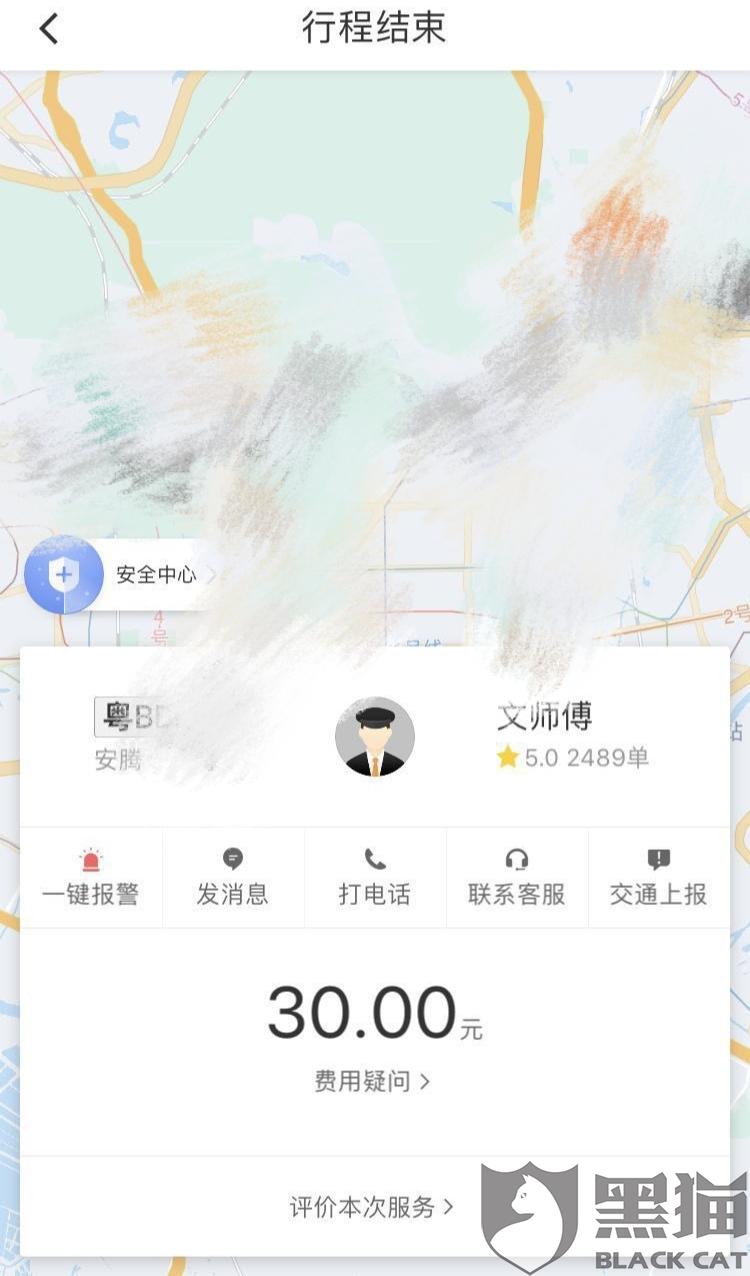Screen dimensions: 750x1276
Task: Open 费用疑问 fare question link
Action: [373, 1081]
